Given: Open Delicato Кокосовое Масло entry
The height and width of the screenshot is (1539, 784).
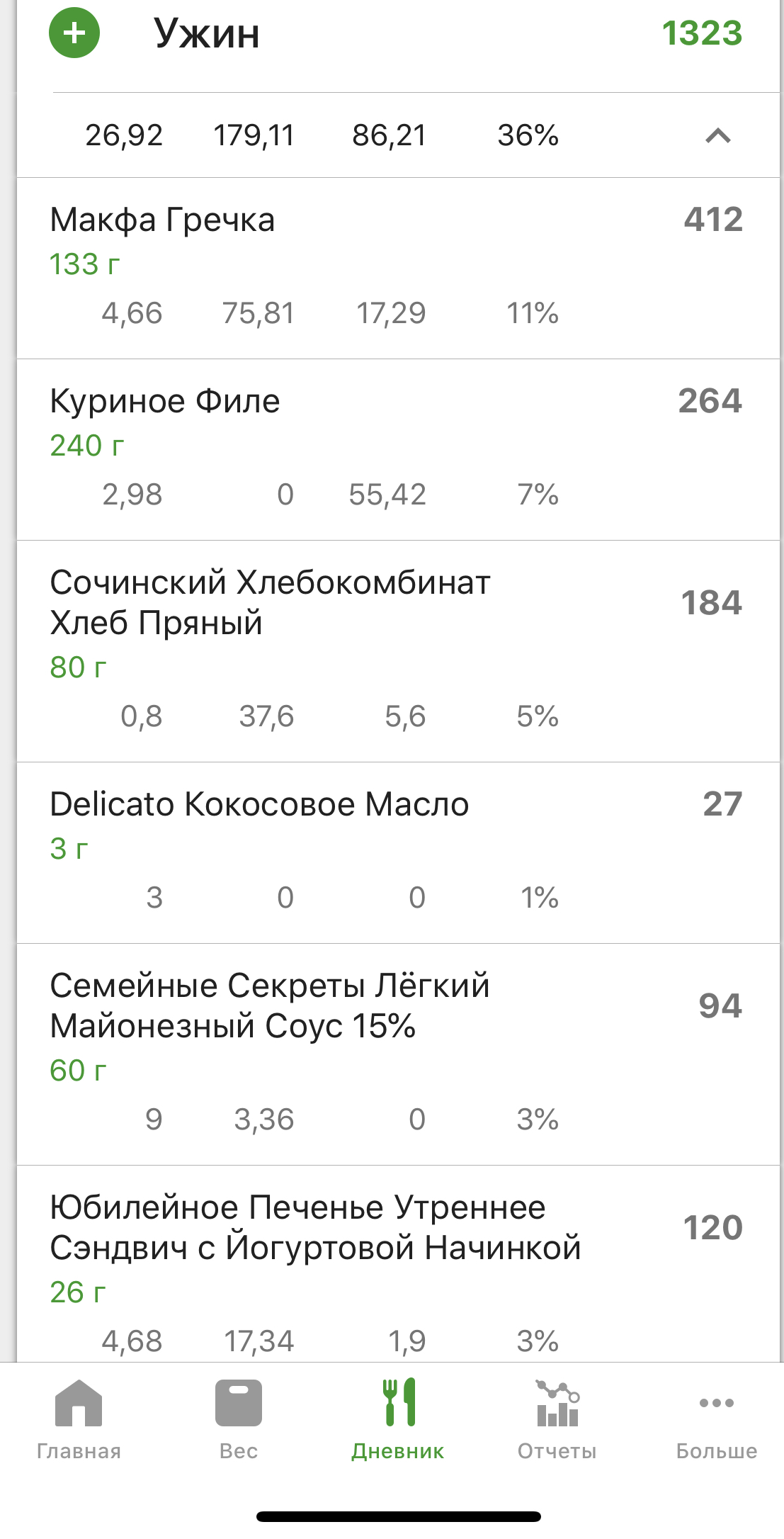Looking at the screenshot, I should click(x=399, y=853).
